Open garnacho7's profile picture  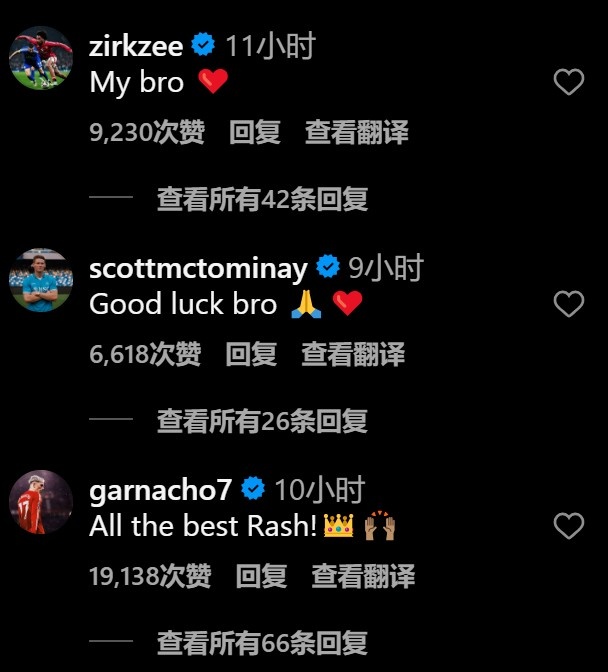click(x=41, y=502)
